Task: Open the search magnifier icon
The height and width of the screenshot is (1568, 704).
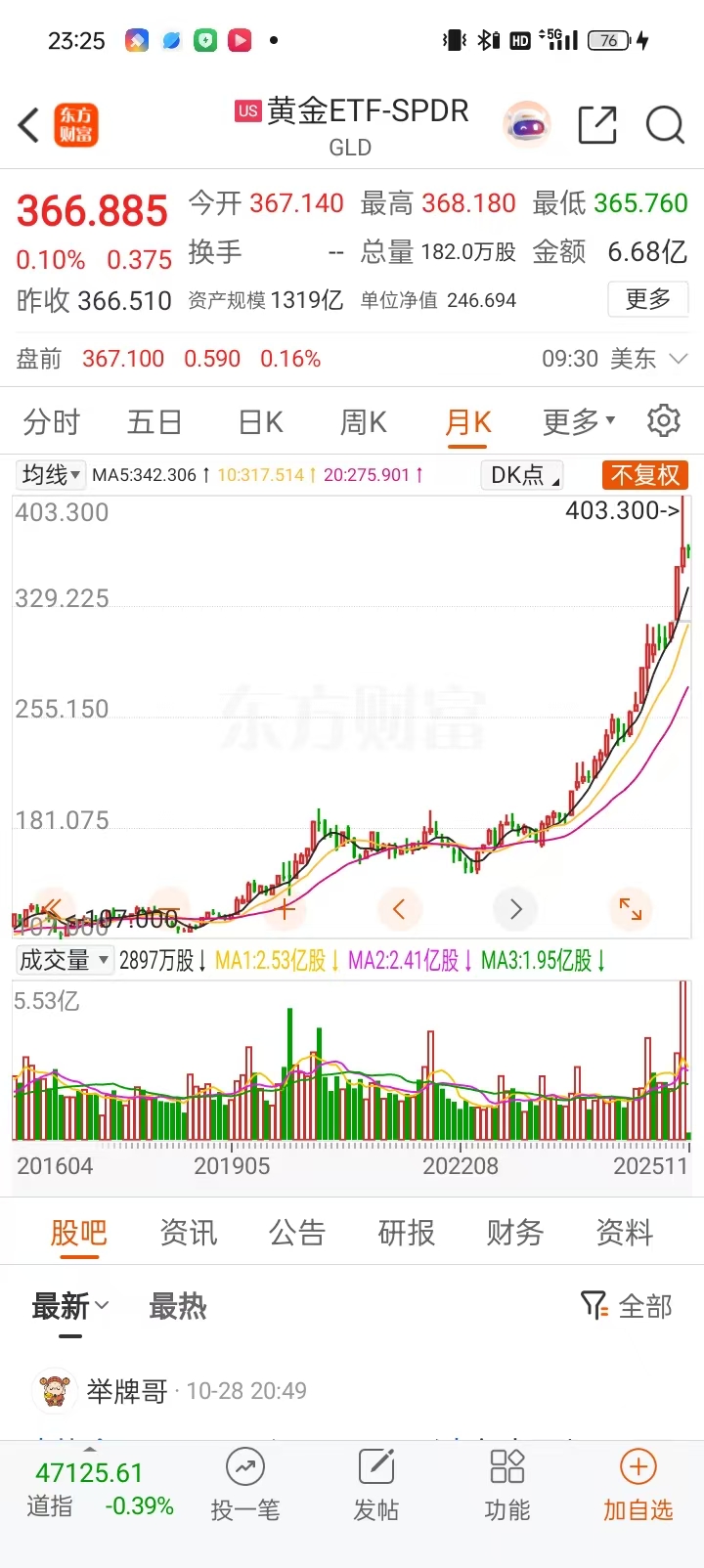Action: click(665, 125)
